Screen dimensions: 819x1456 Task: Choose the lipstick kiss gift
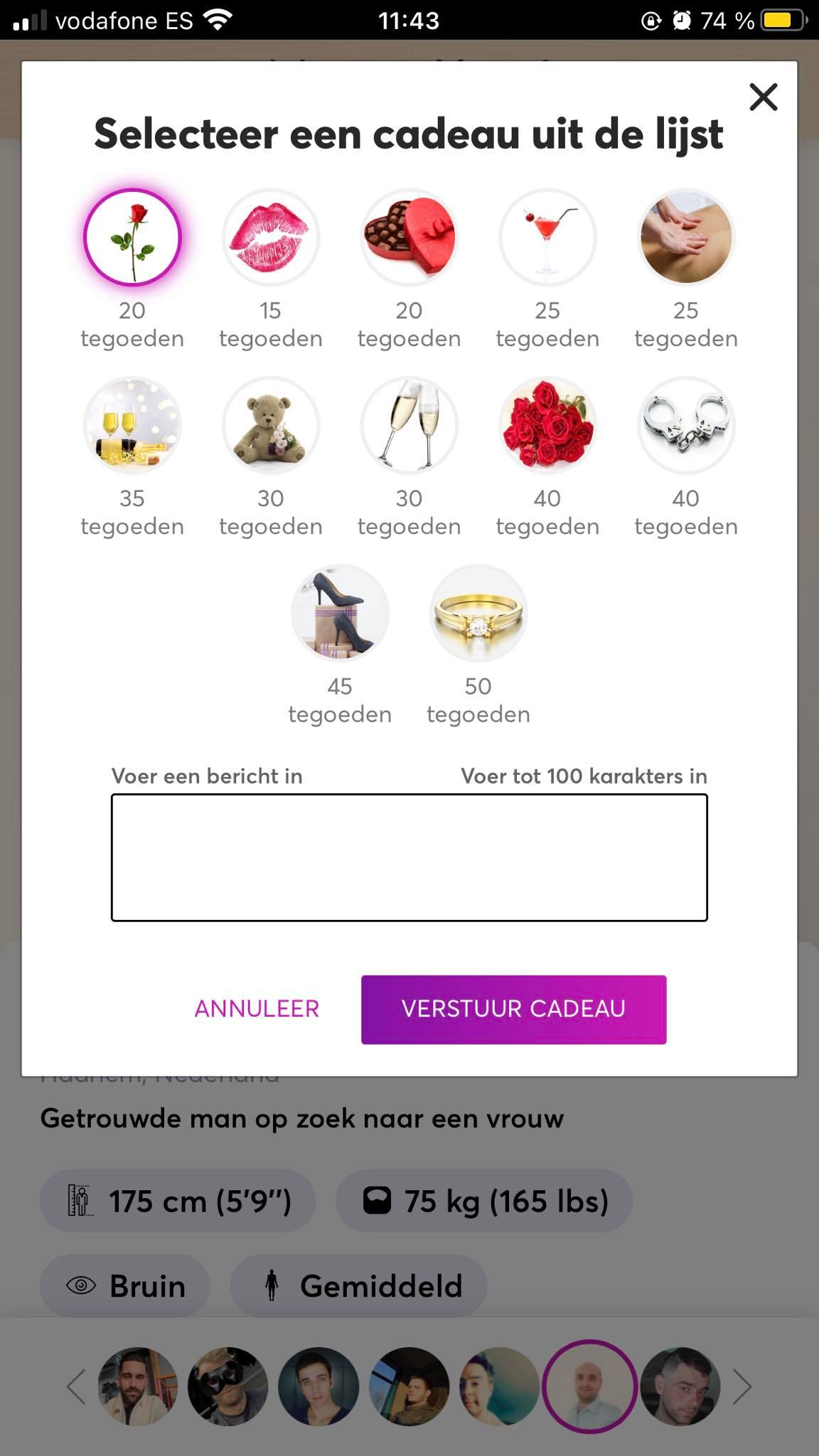[271, 237]
